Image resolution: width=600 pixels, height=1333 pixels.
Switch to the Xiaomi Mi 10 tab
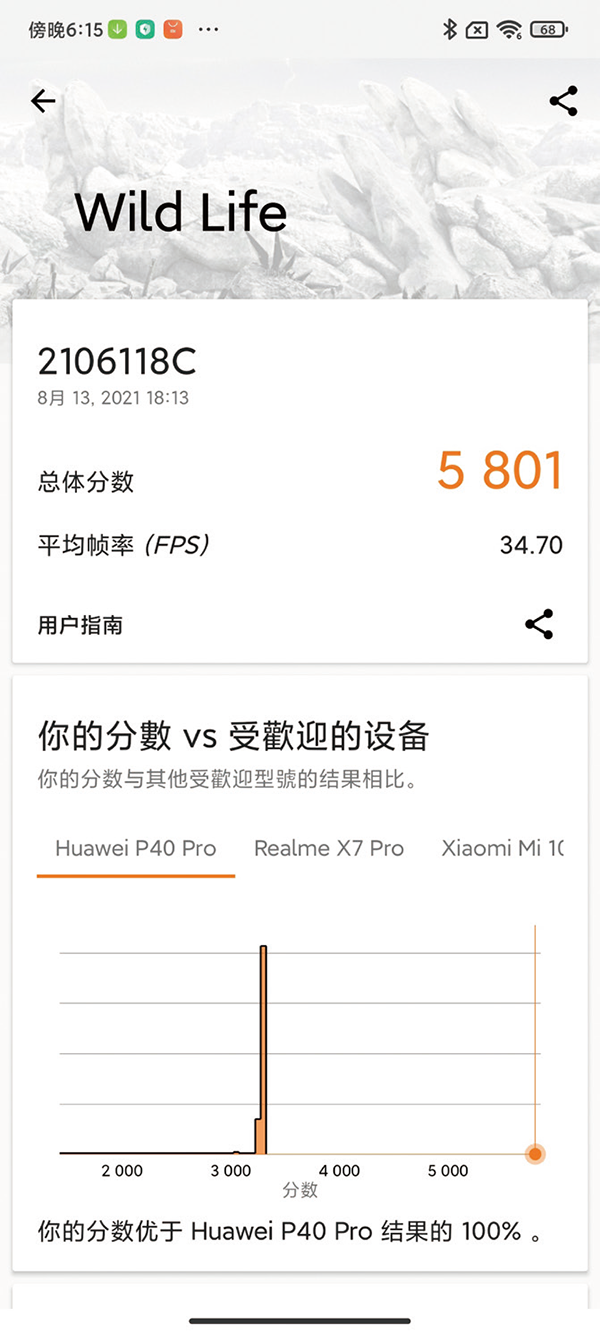coord(502,848)
